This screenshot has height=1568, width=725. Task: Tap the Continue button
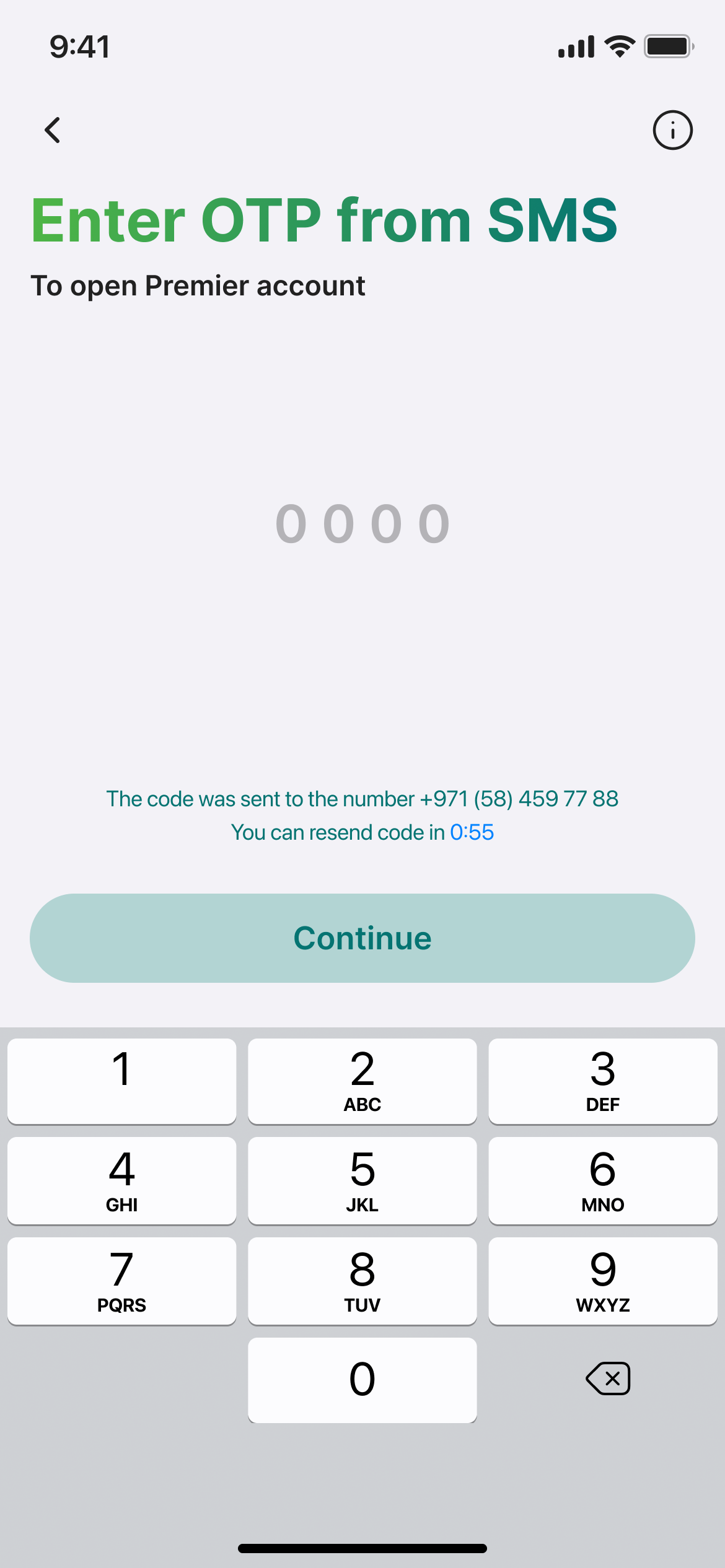362,938
